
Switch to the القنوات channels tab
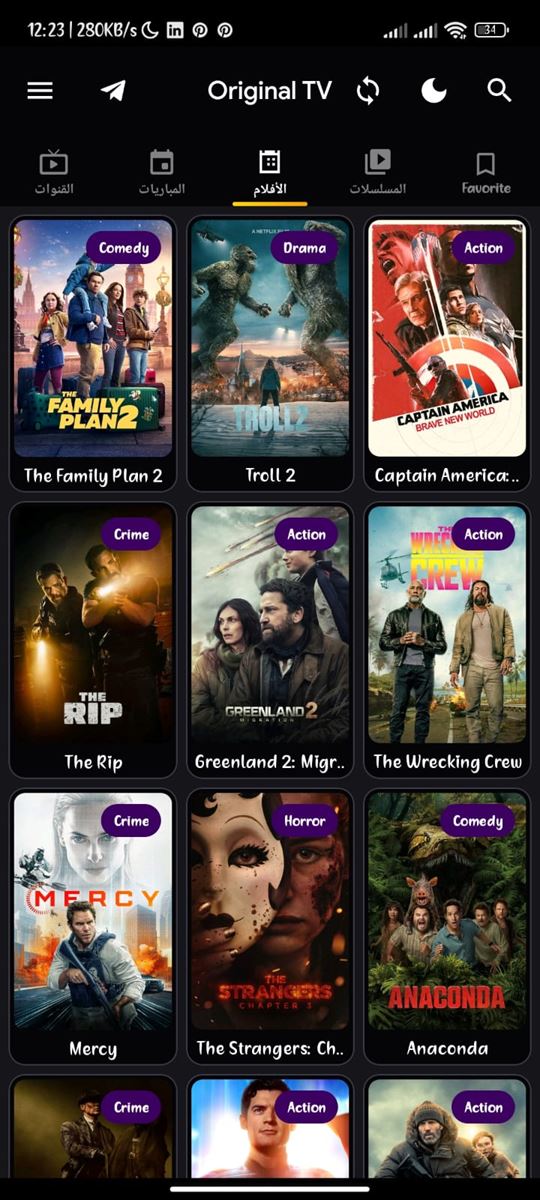(54, 173)
